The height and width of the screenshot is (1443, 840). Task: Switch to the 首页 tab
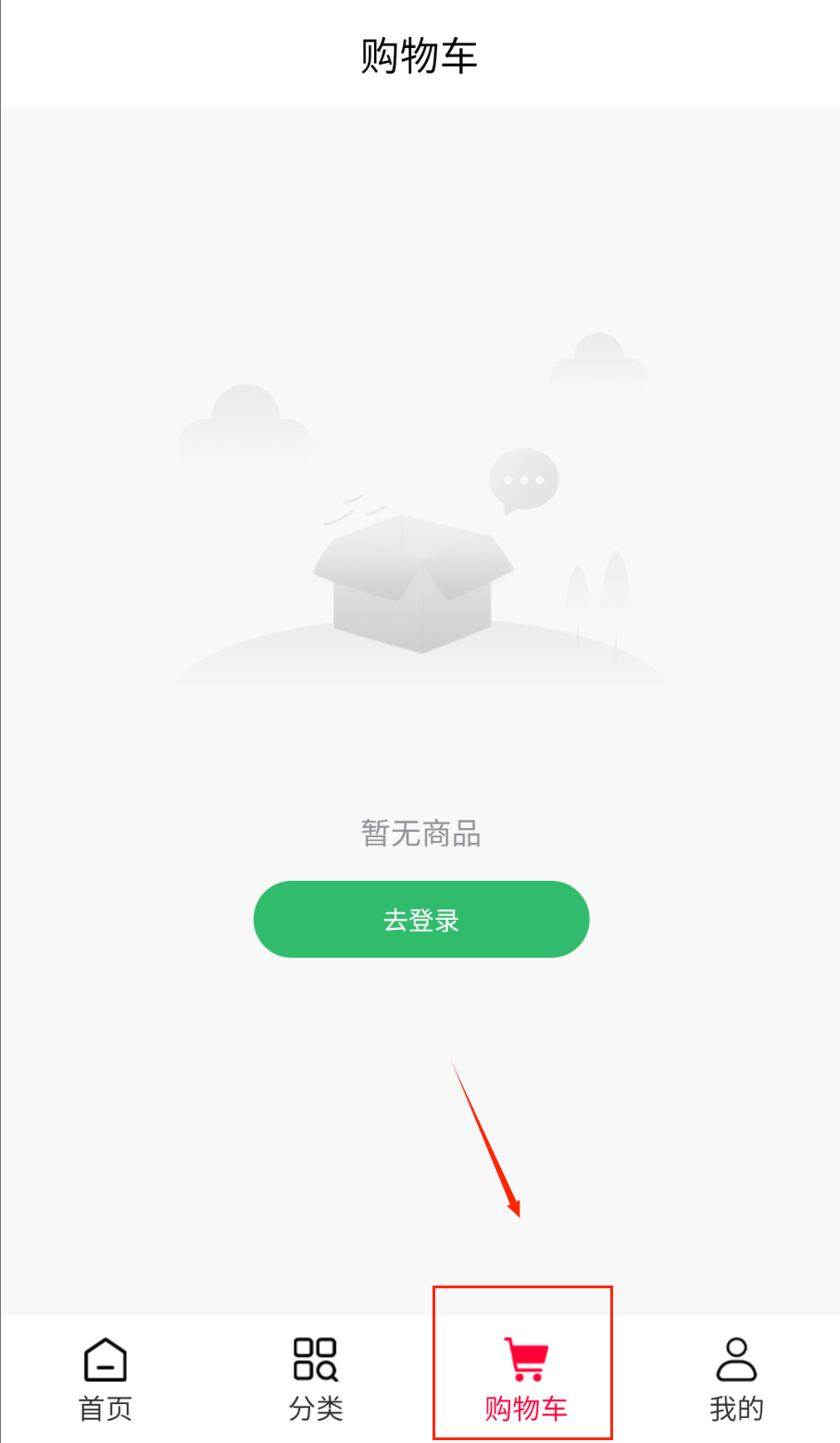(106, 1378)
